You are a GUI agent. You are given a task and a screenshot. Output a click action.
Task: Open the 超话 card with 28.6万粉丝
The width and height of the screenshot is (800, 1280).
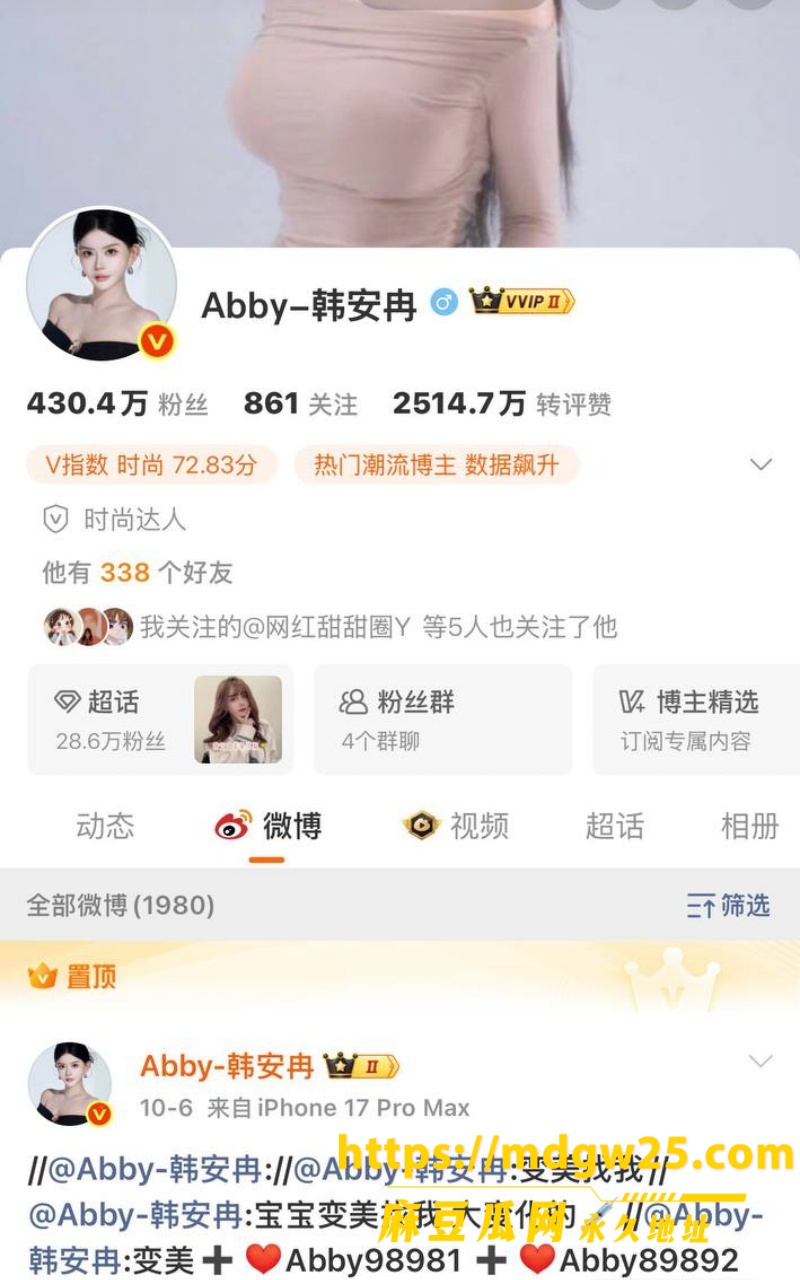coord(160,720)
